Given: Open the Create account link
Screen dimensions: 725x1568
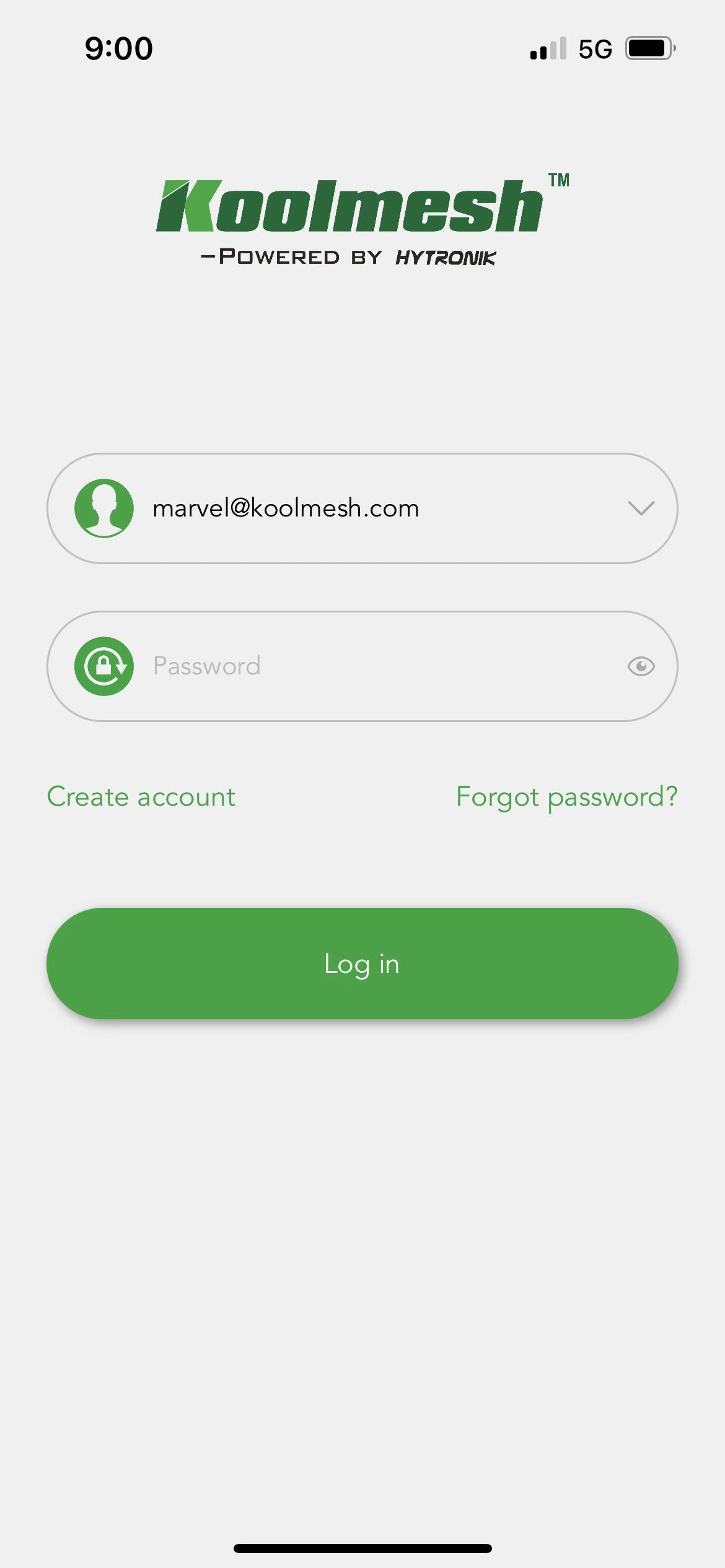Looking at the screenshot, I should (x=141, y=797).
